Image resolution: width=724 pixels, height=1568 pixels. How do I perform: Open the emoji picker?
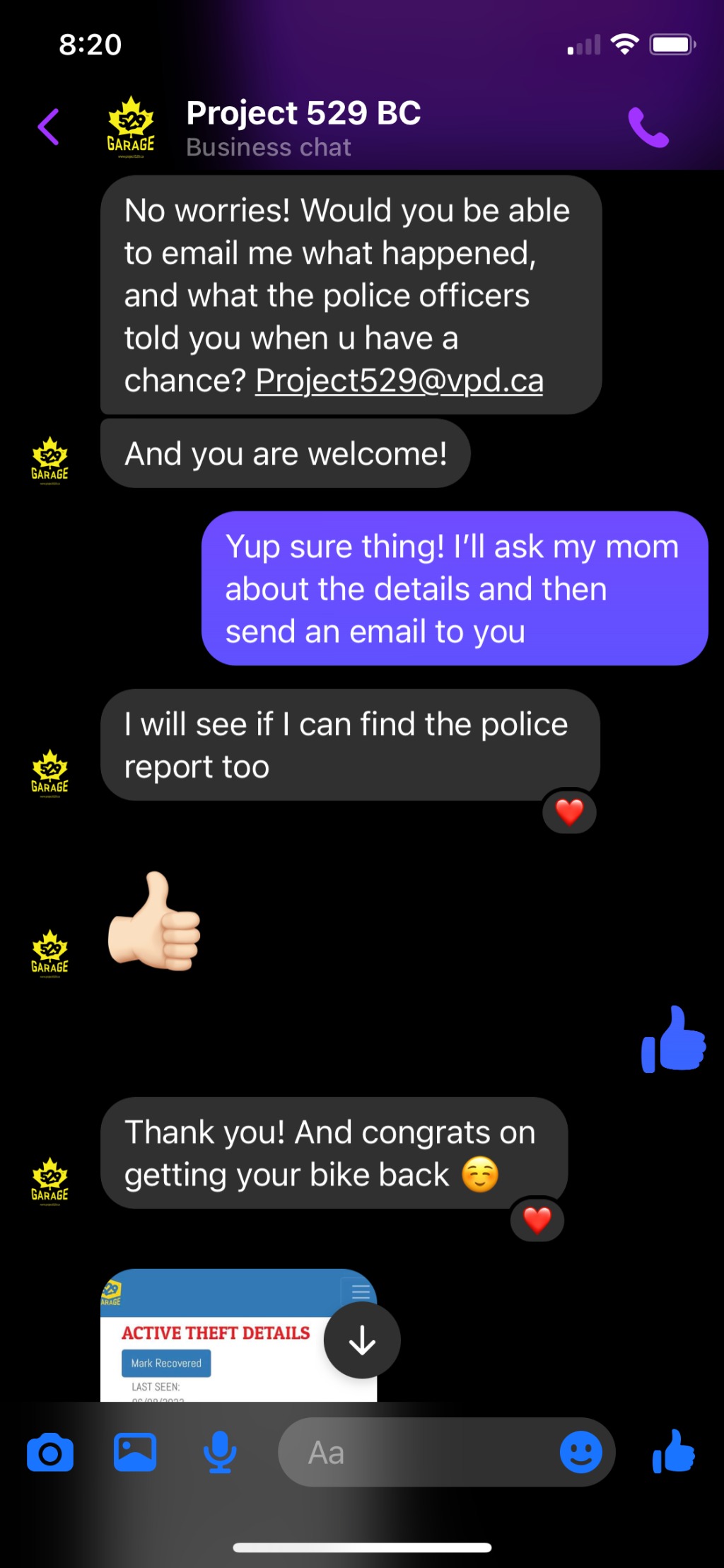[x=580, y=1452]
